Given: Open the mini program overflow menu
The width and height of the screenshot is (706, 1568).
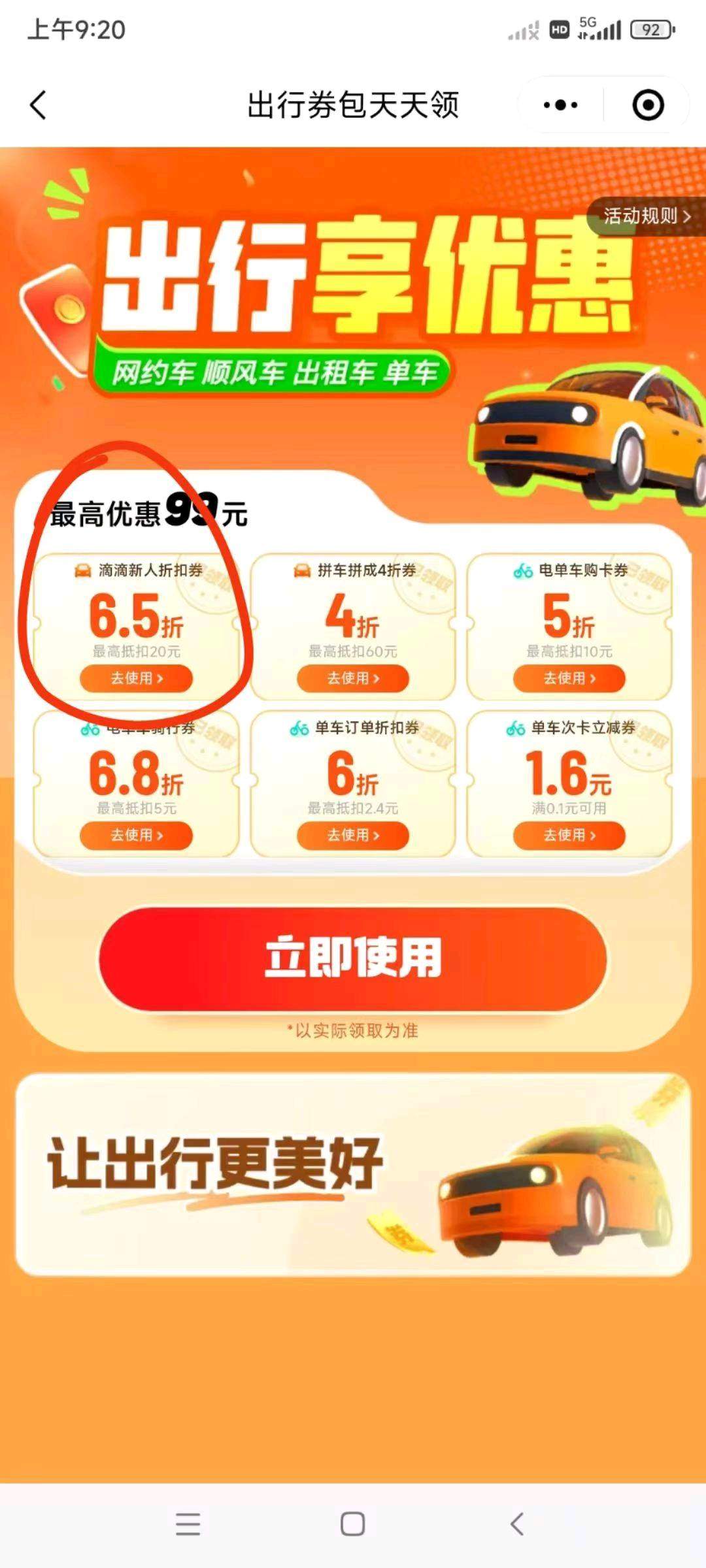Looking at the screenshot, I should pyautogui.click(x=560, y=105).
